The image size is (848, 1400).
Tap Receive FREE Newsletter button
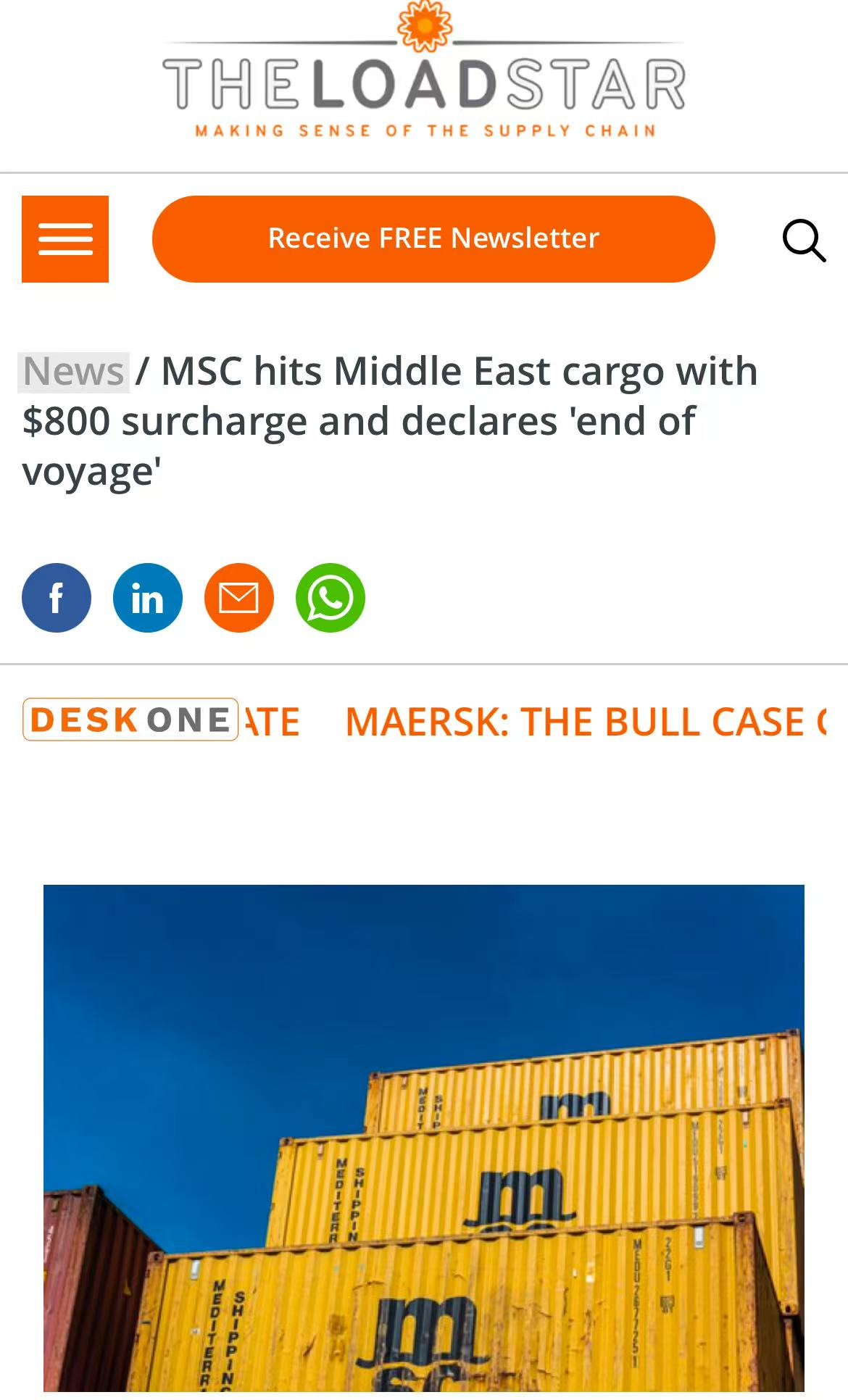(x=433, y=238)
